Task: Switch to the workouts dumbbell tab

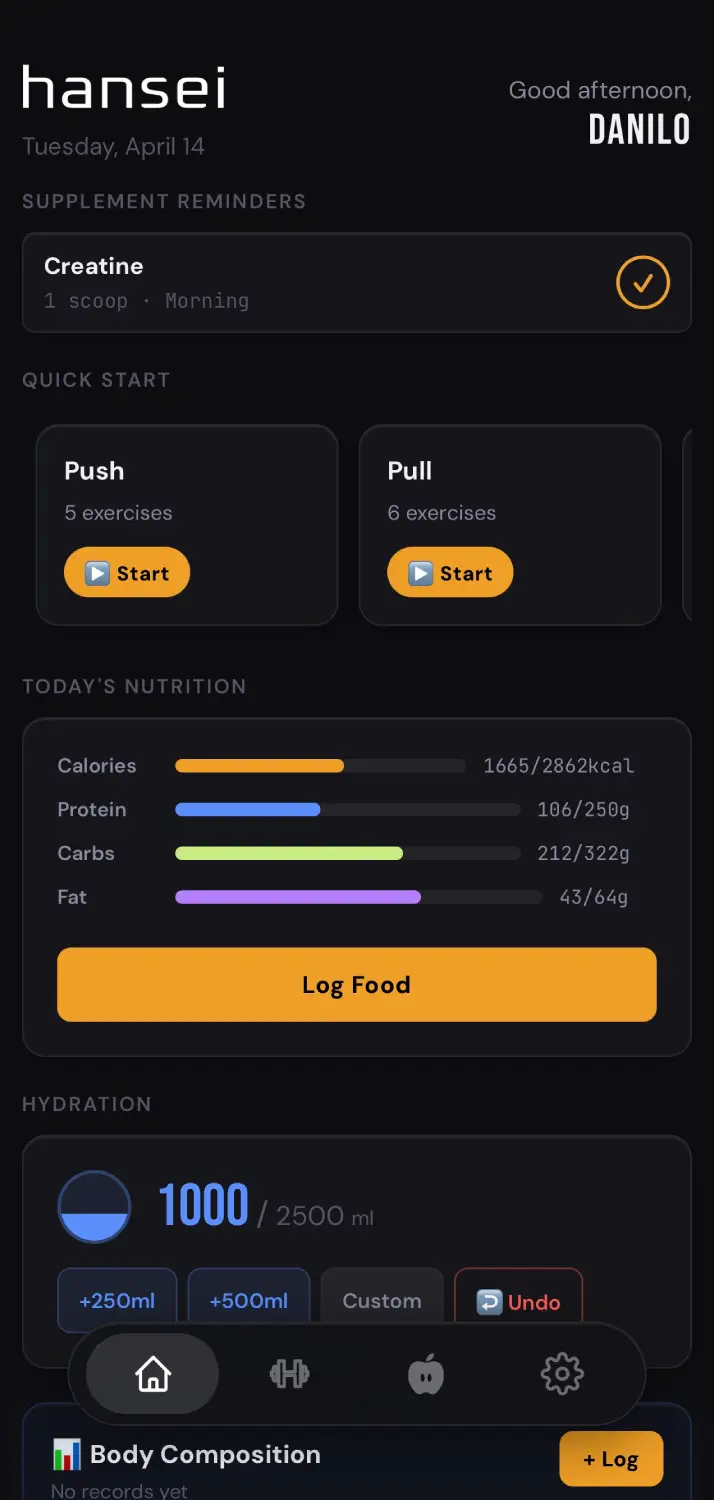Action: tap(290, 1374)
